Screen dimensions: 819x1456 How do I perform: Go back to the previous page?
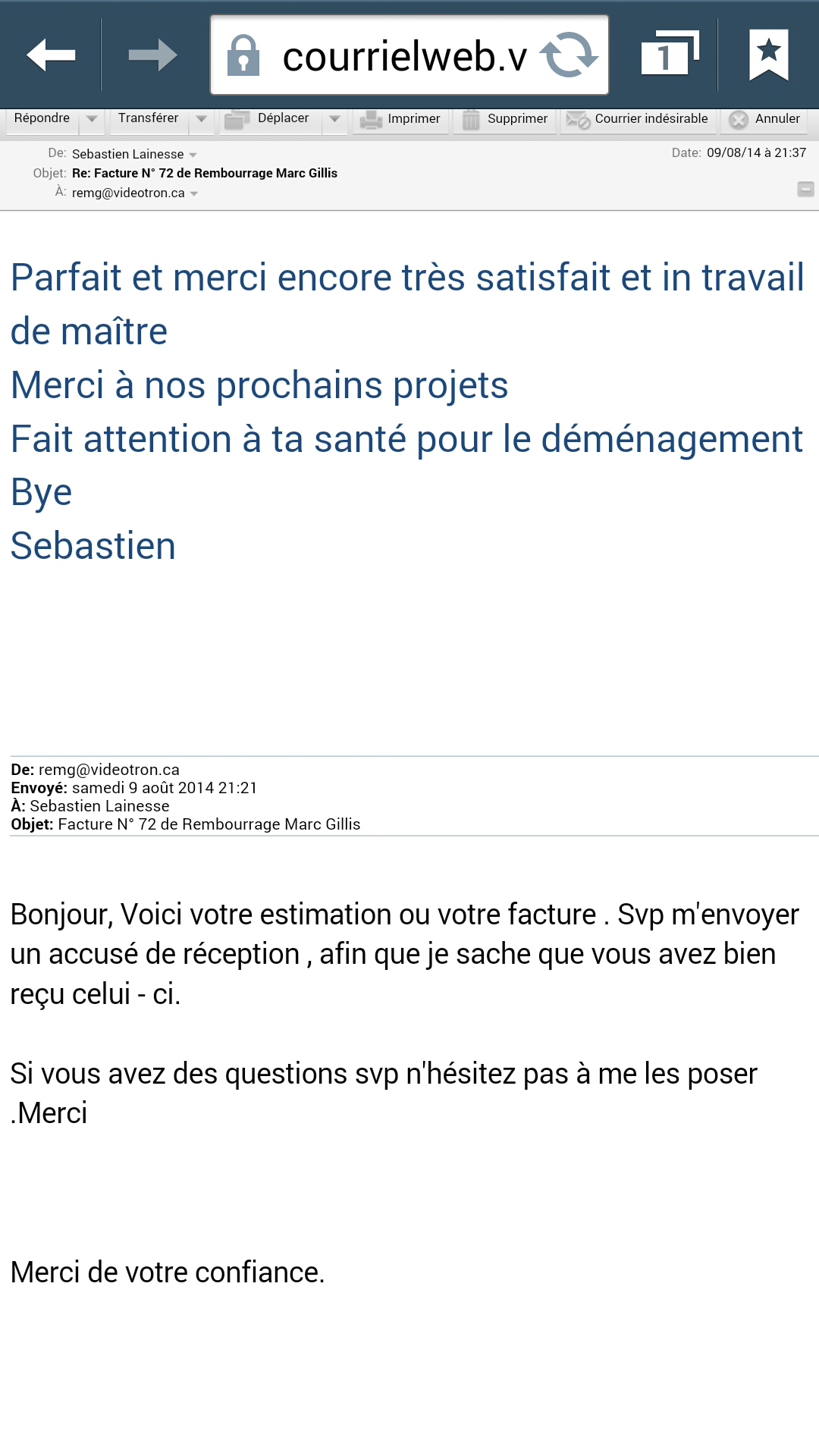click(51, 55)
